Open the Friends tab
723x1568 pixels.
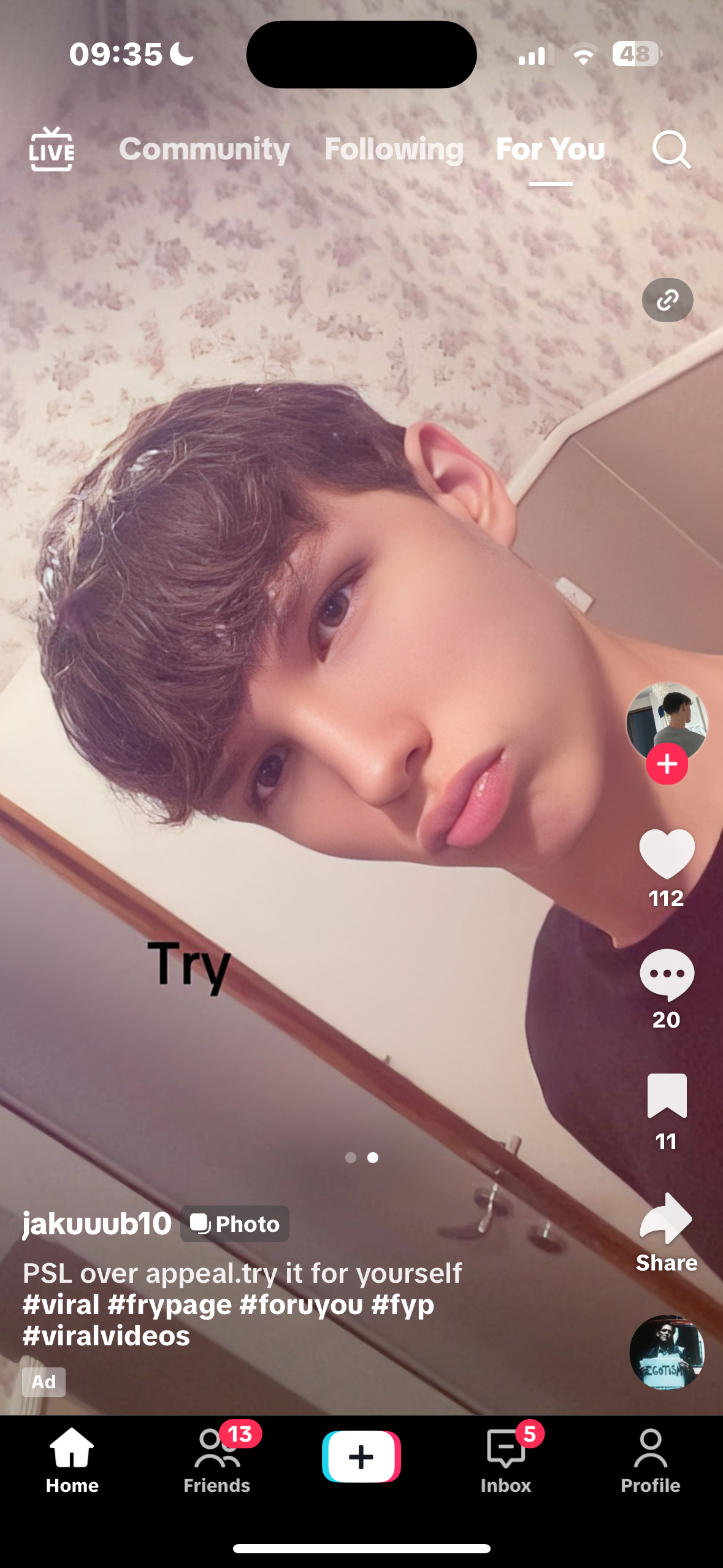coord(216,1461)
